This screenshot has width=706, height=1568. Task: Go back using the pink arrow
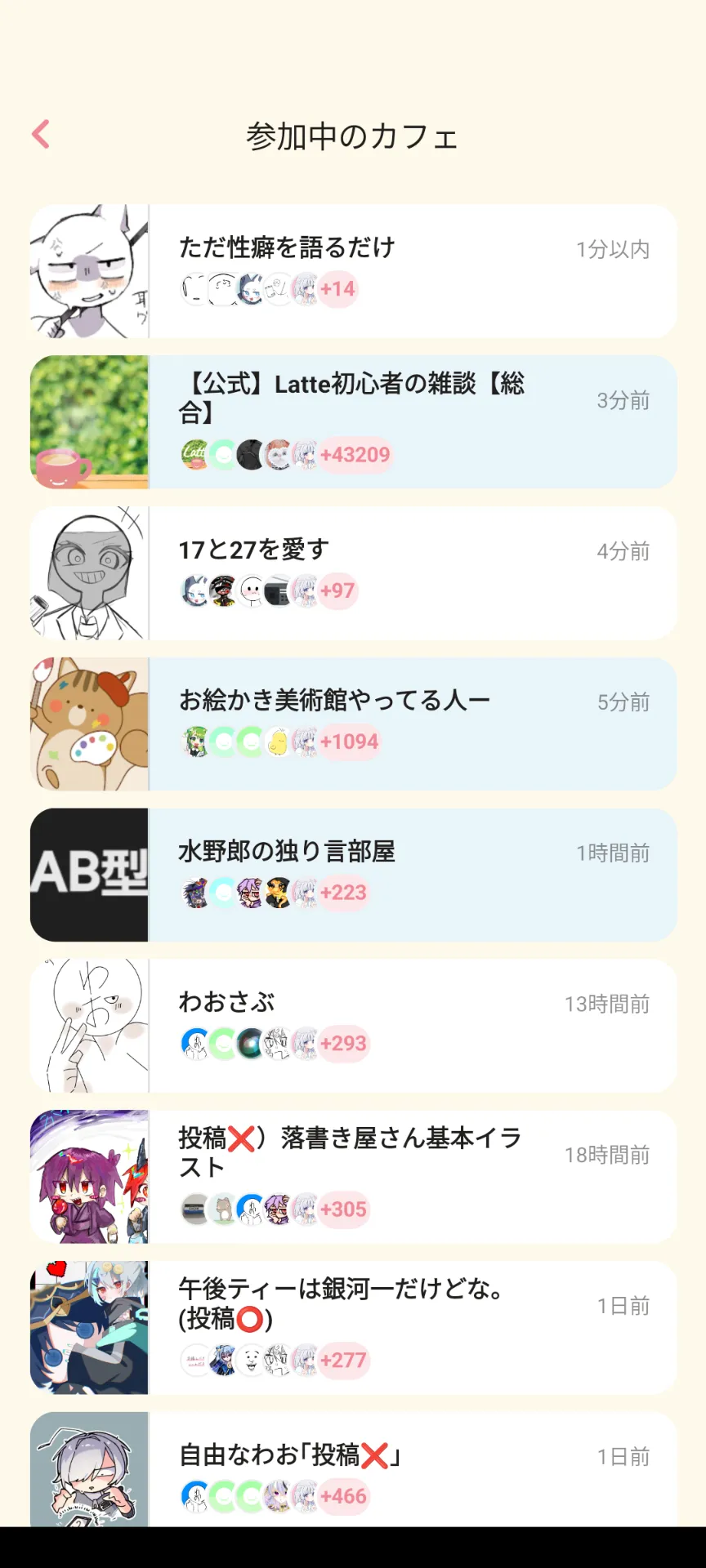point(41,135)
